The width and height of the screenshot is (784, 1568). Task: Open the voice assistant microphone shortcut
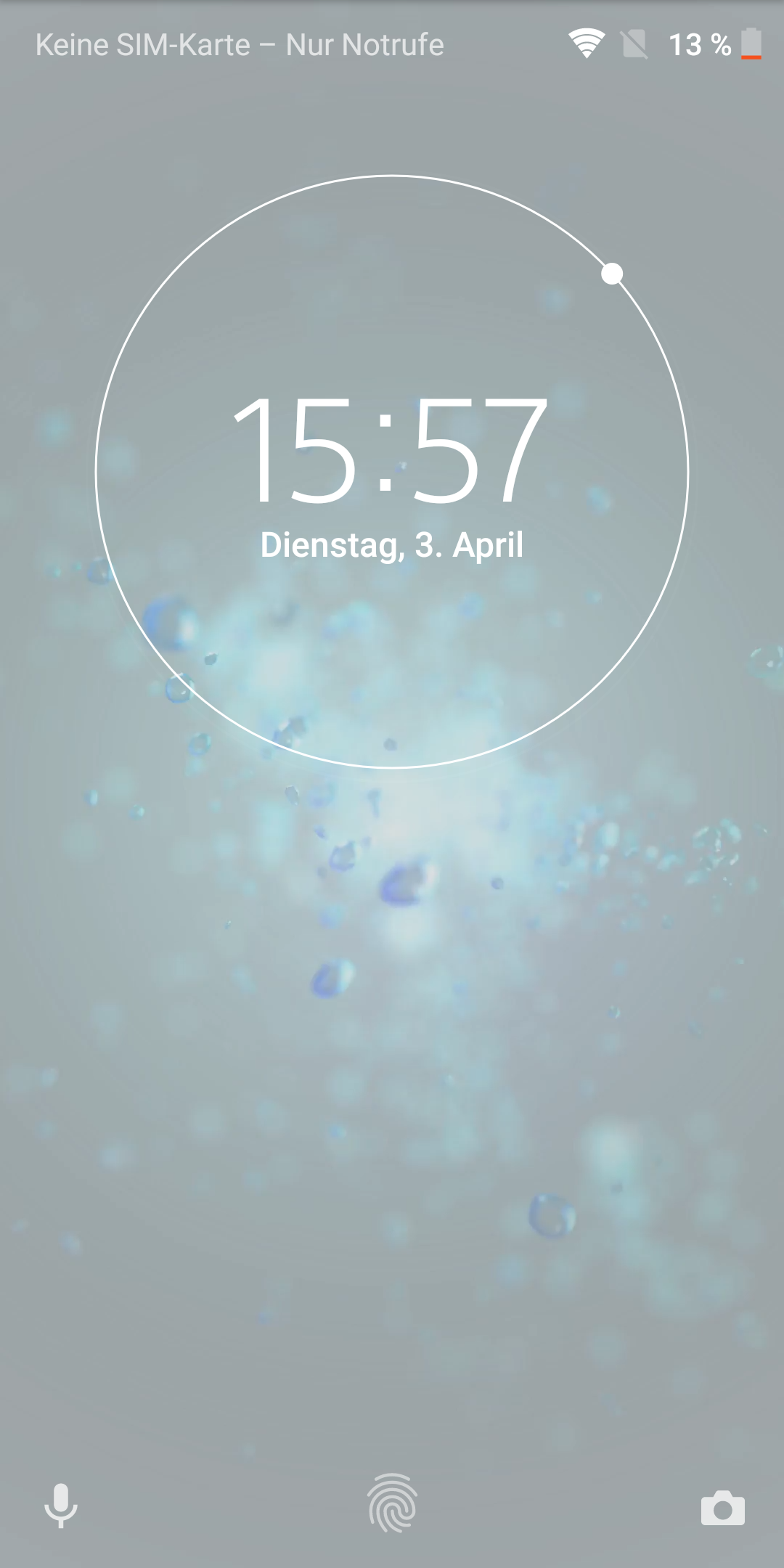[61, 1505]
